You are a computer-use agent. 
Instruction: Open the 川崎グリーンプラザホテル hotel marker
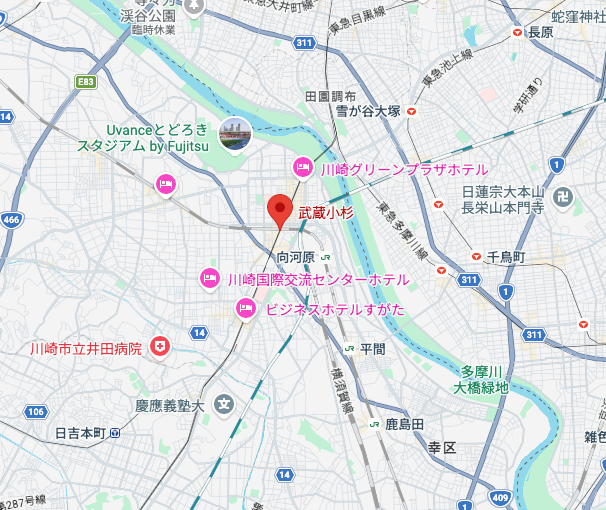pyautogui.click(x=301, y=167)
